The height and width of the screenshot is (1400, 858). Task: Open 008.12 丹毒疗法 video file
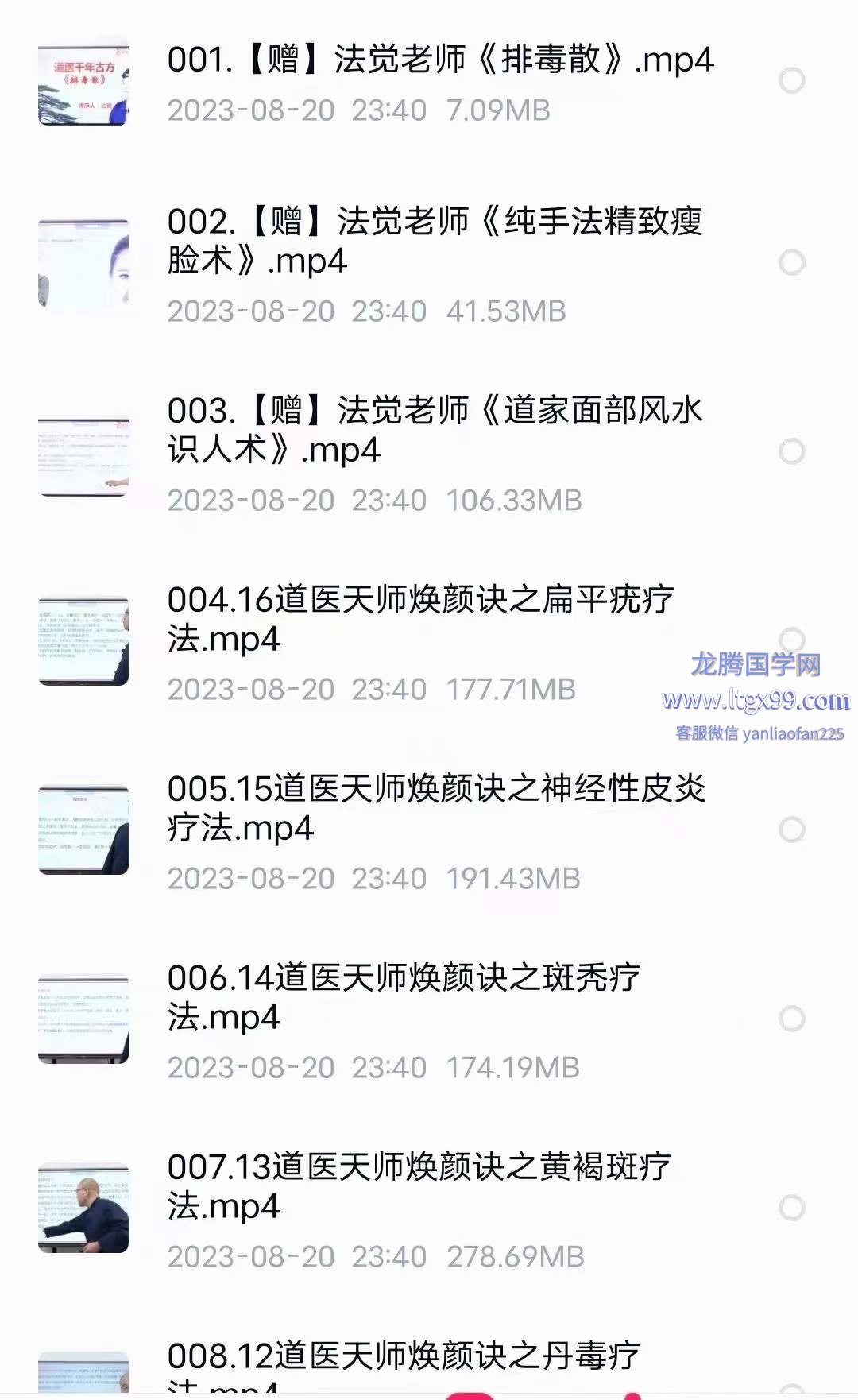pos(404,1357)
